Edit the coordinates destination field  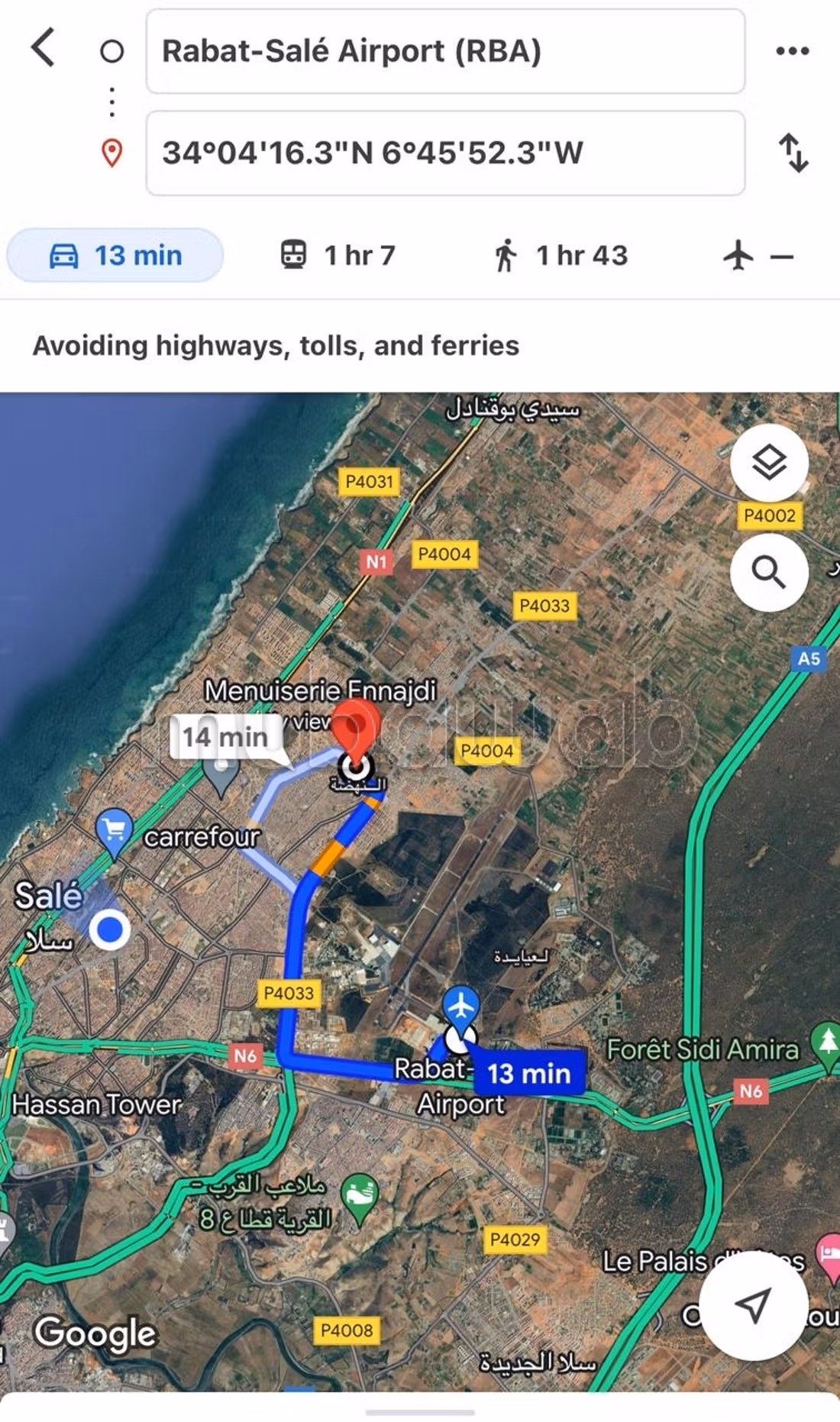pyautogui.click(x=445, y=153)
